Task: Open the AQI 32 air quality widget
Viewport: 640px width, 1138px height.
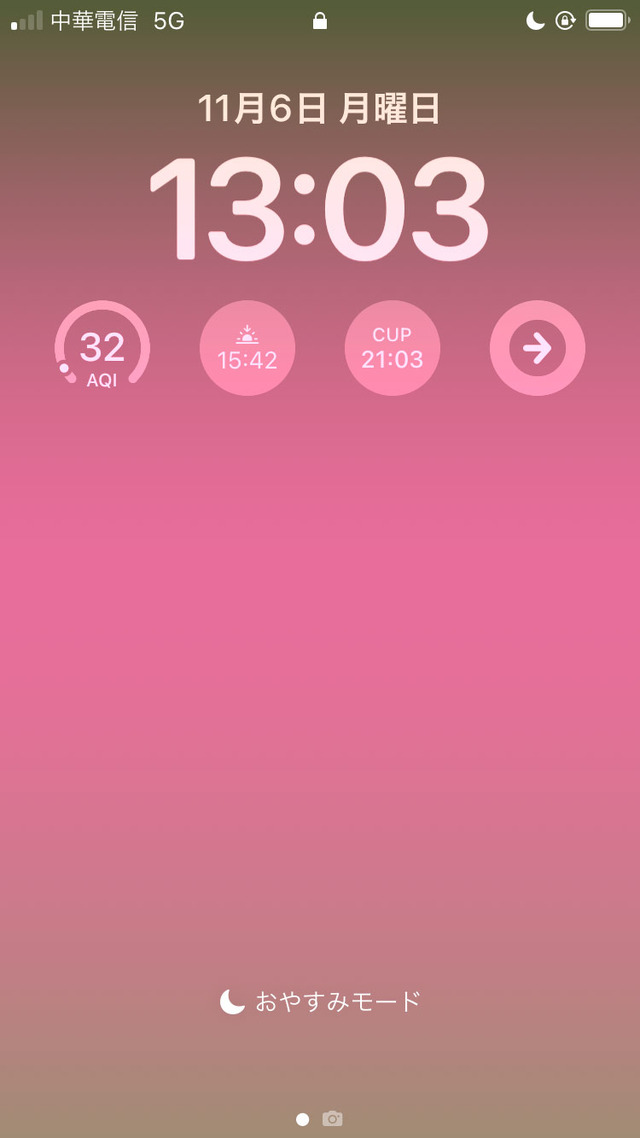Action: click(102, 348)
